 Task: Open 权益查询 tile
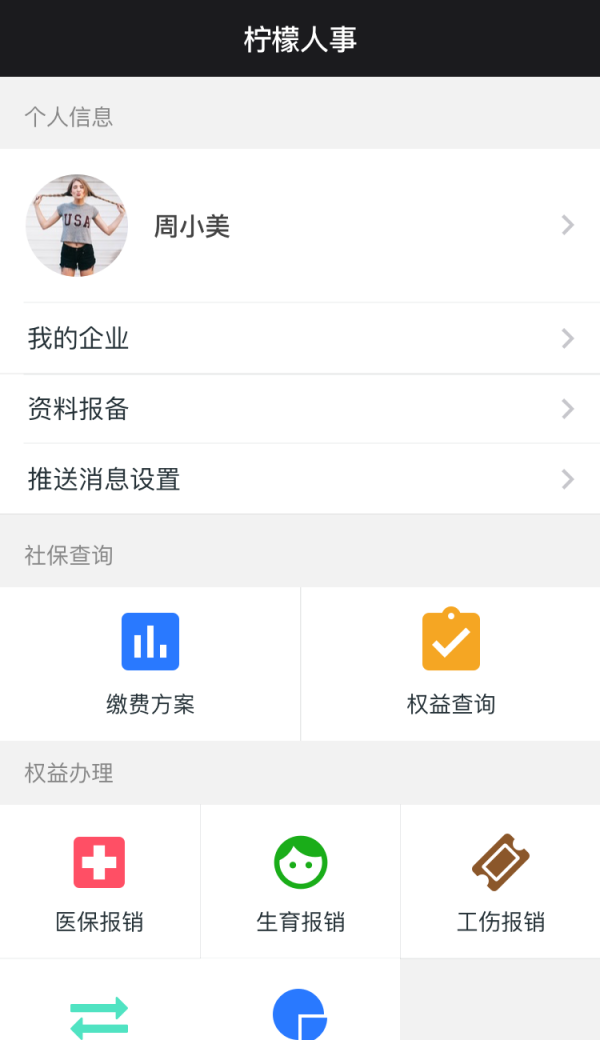pyautogui.click(x=450, y=664)
